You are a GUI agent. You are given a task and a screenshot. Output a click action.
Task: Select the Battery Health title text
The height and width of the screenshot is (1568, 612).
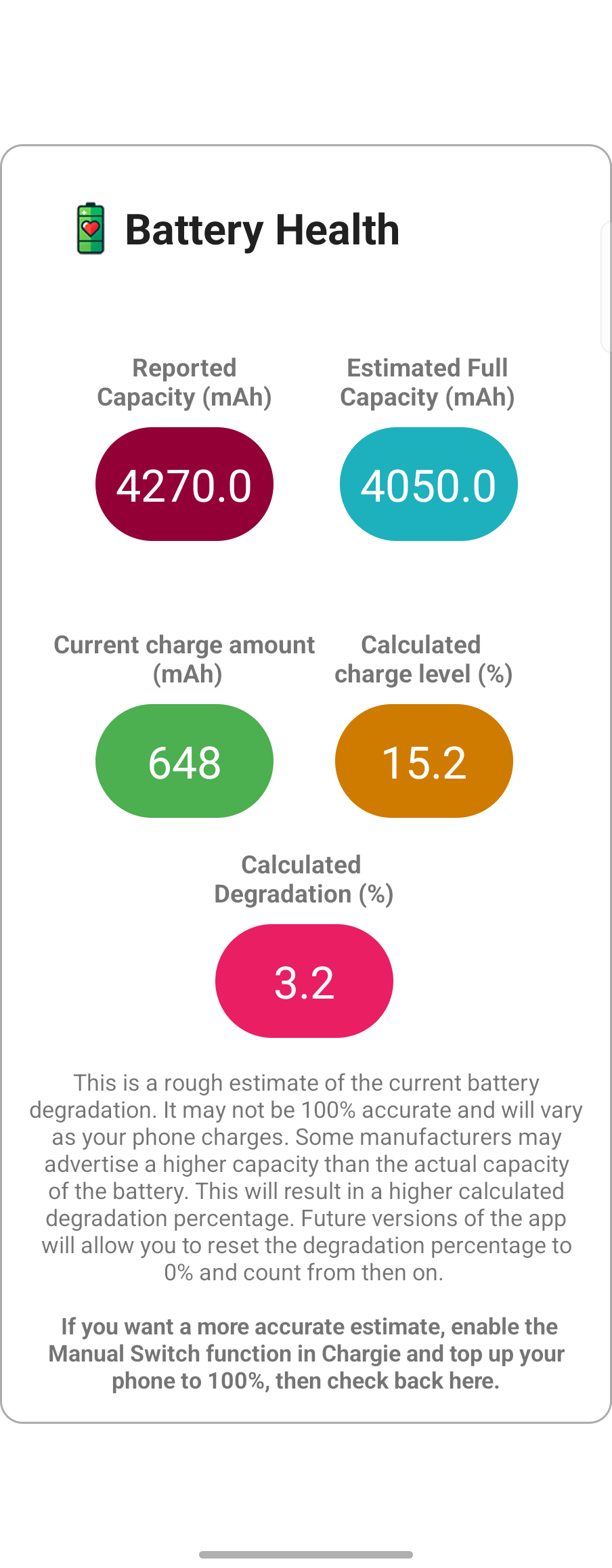(262, 229)
